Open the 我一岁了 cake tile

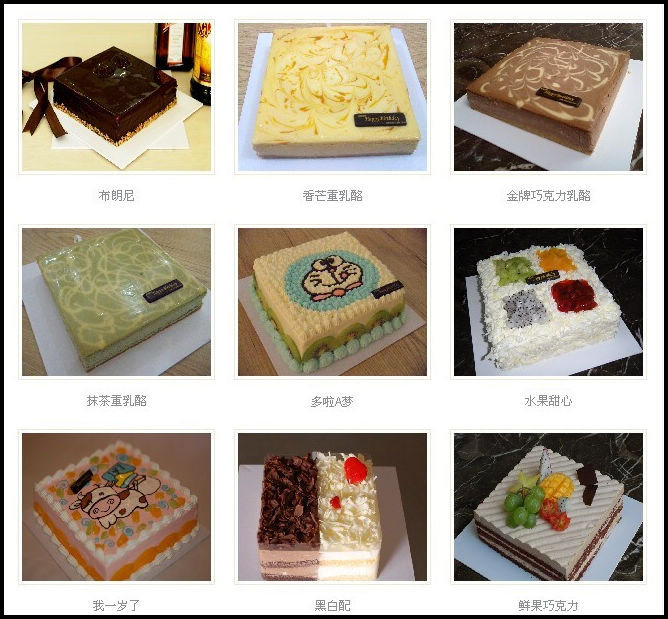[116, 507]
